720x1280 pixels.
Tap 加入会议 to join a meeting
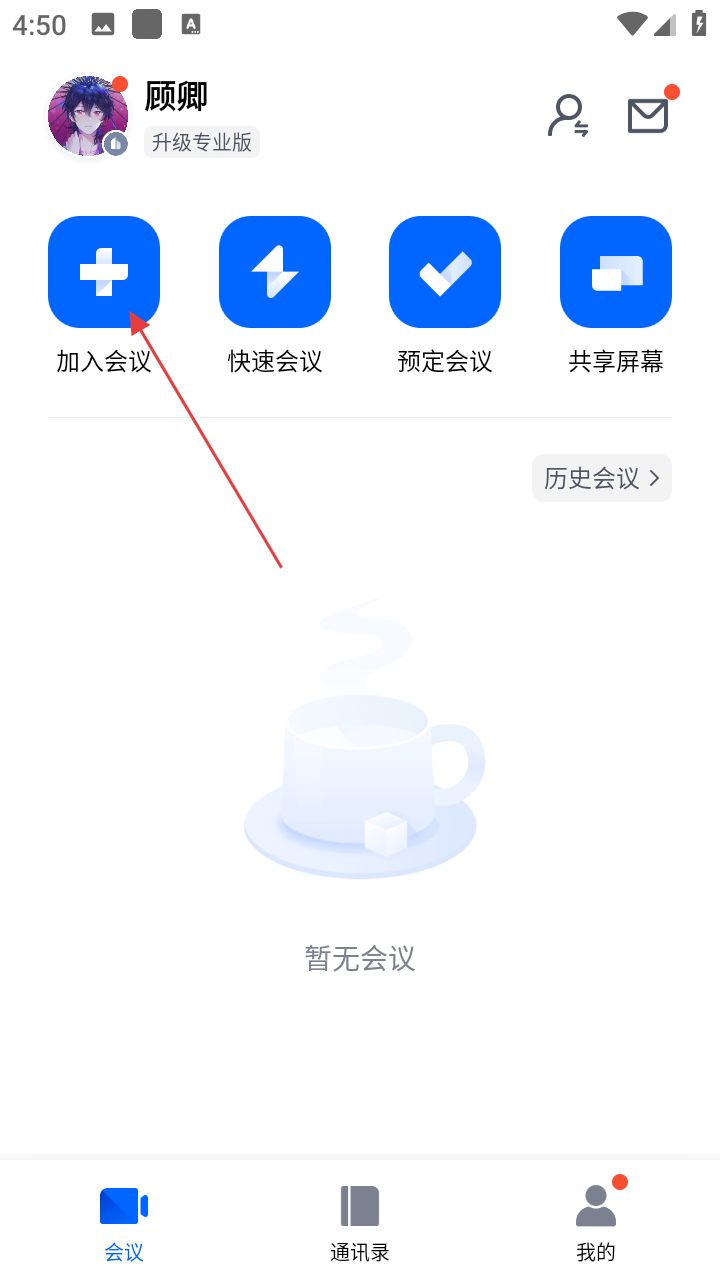pyautogui.click(x=104, y=272)
